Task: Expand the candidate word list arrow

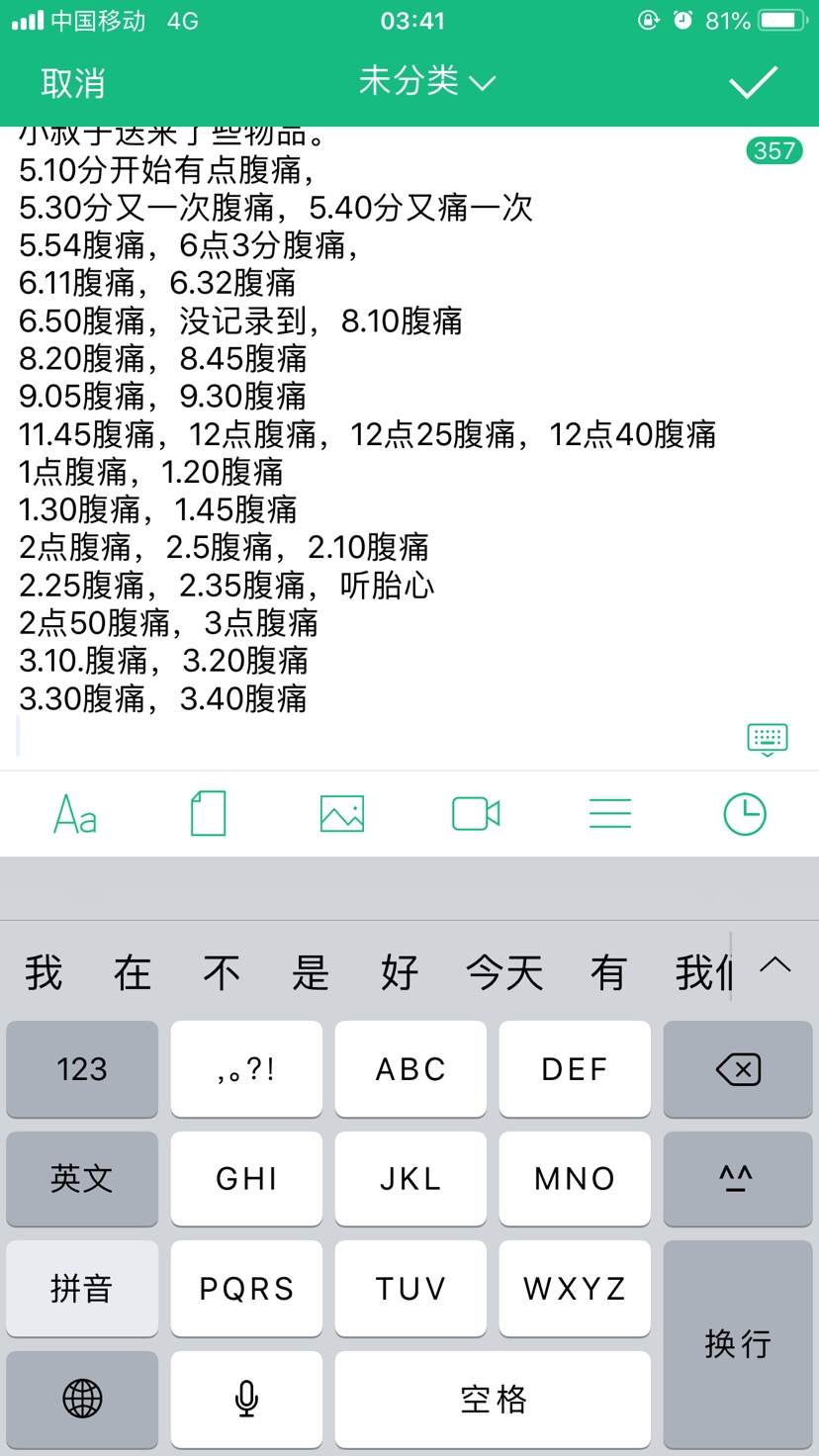Action: click(775, 965)
